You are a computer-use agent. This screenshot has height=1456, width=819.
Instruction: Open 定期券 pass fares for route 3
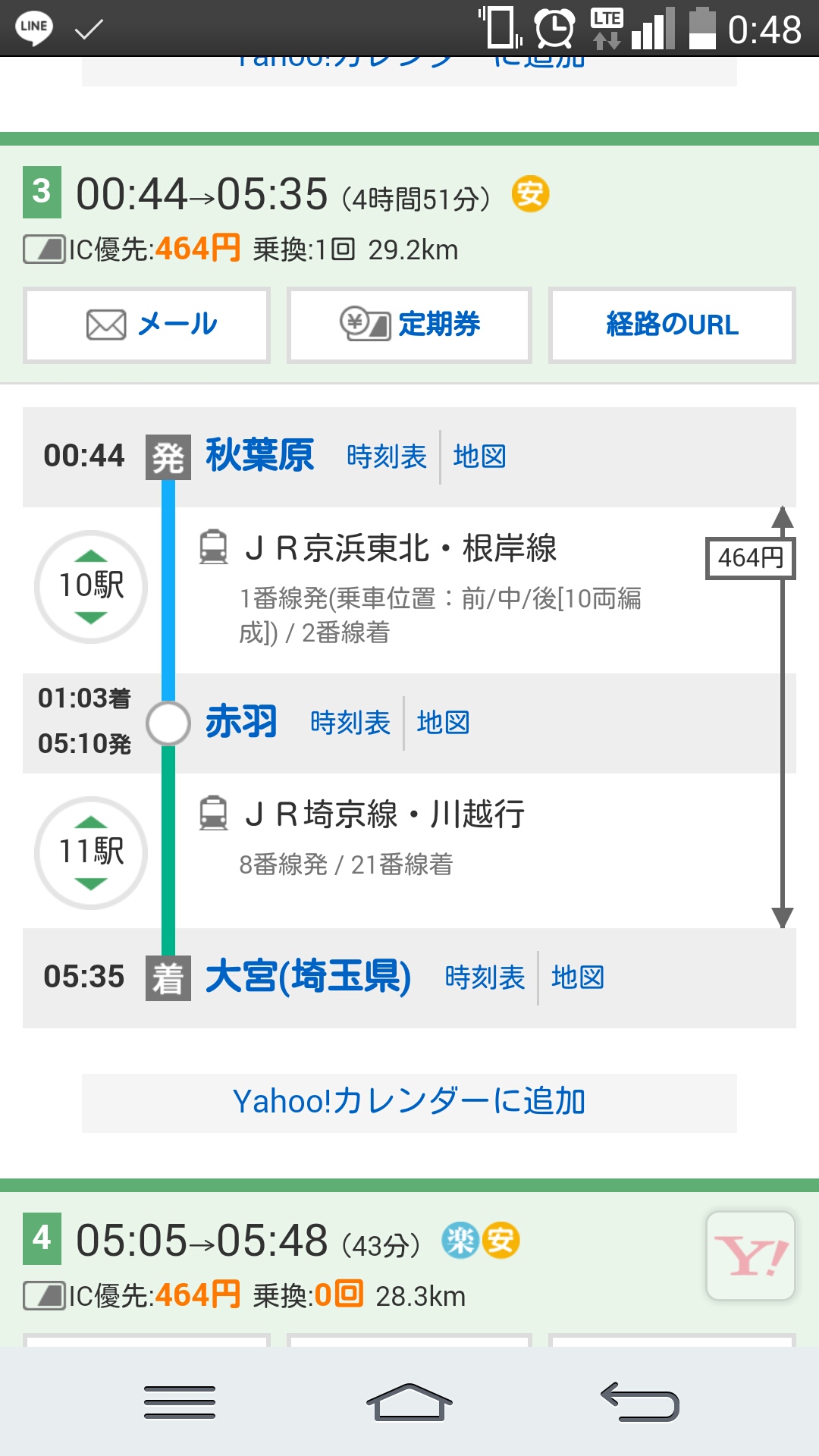coord(409,325)
